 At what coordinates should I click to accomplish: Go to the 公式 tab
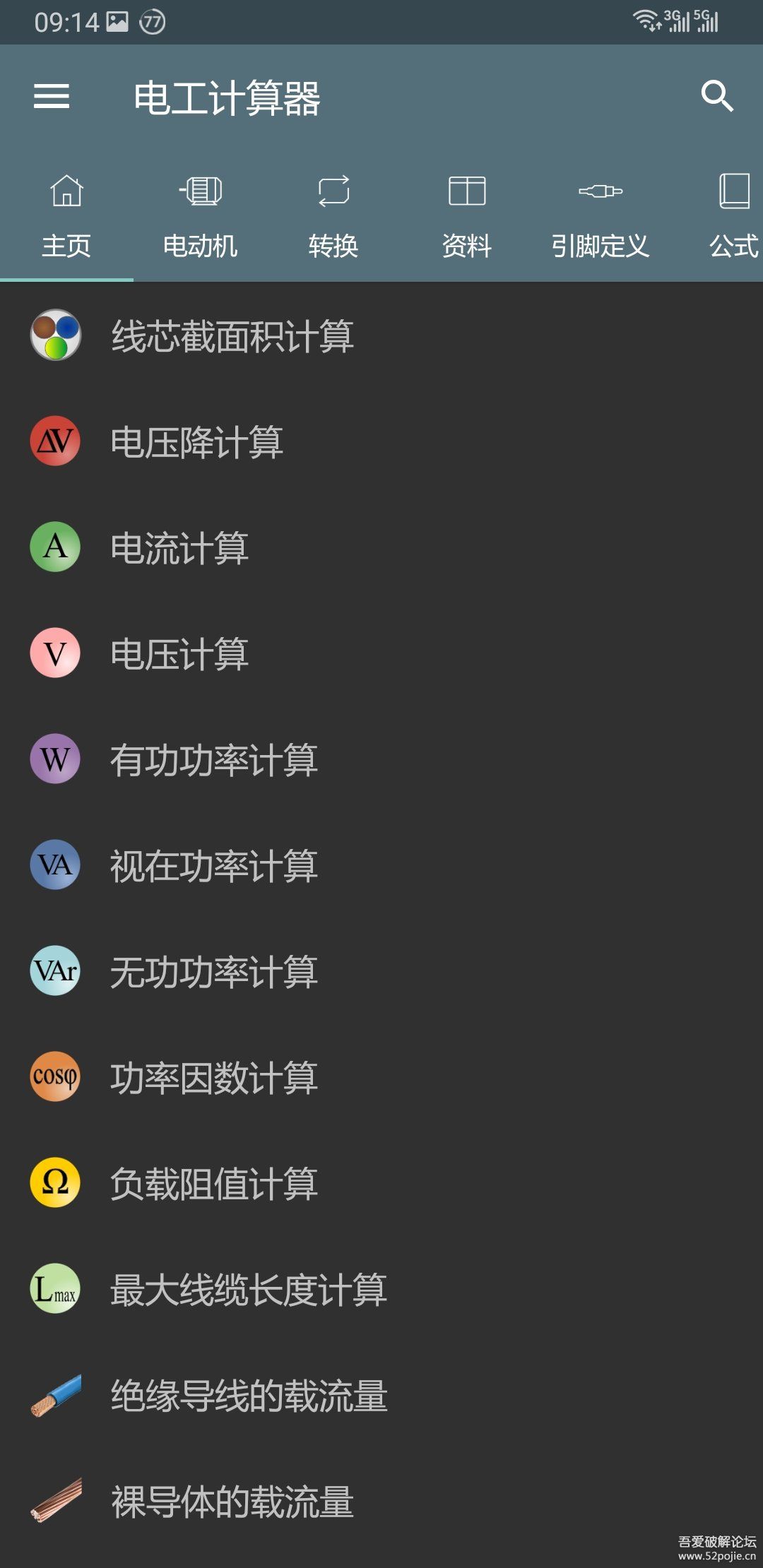click(x=733, y=216)
